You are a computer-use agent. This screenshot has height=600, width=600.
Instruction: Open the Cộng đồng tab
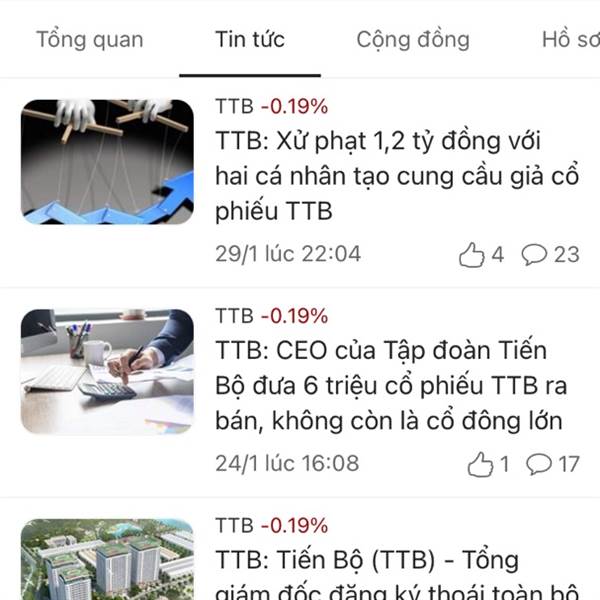412,40
